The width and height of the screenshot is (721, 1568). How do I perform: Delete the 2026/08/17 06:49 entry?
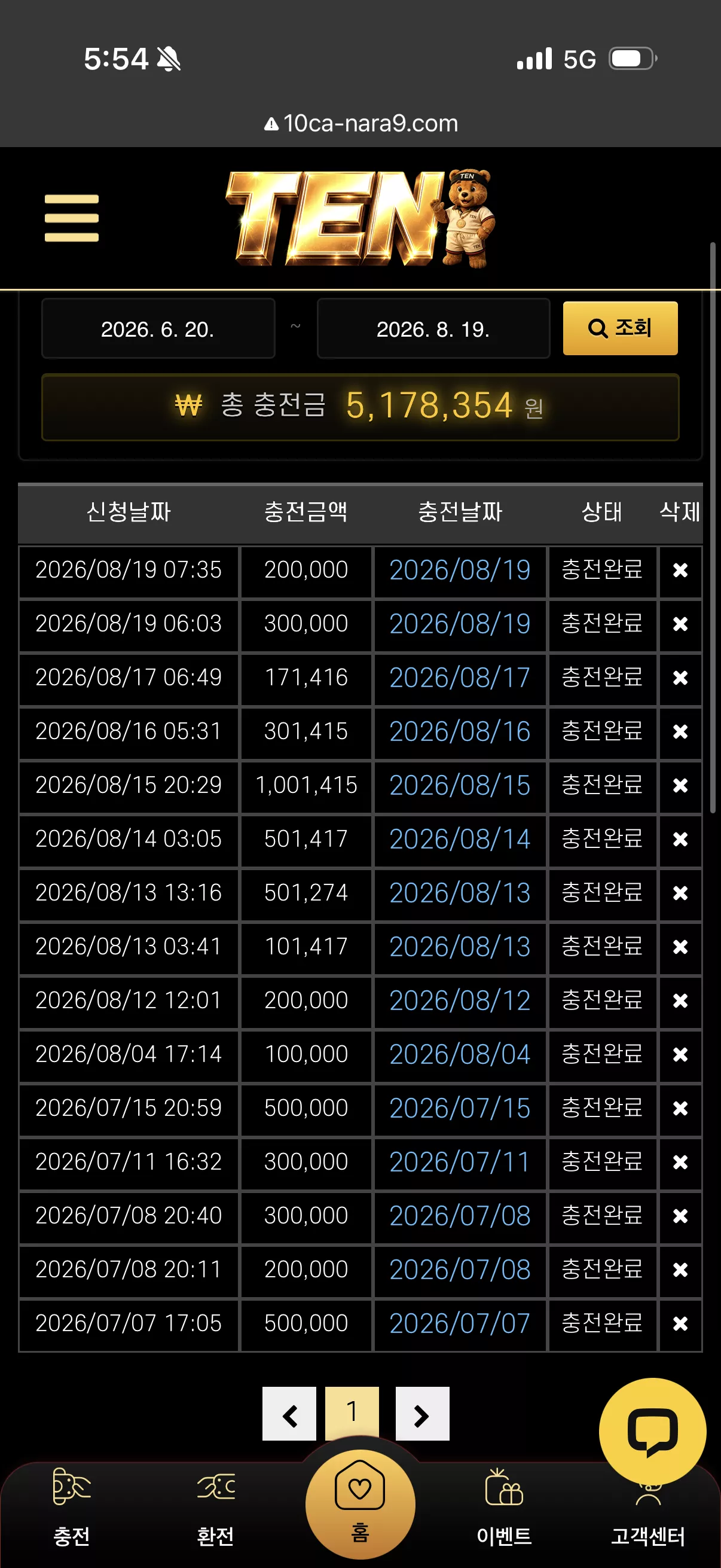tap(680, 678)
